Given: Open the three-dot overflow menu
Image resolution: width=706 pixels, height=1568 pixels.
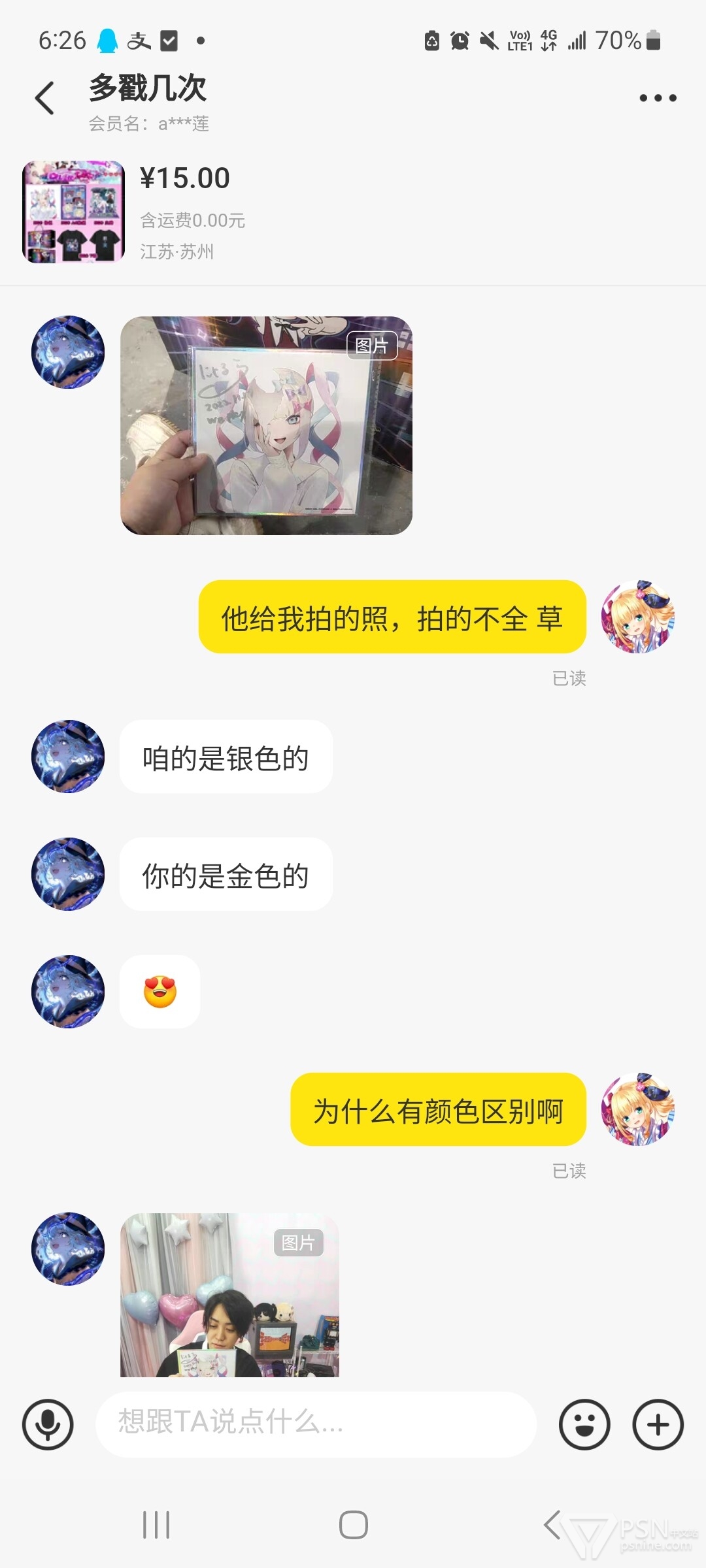Looking at the screenshot, I should 658,98.
